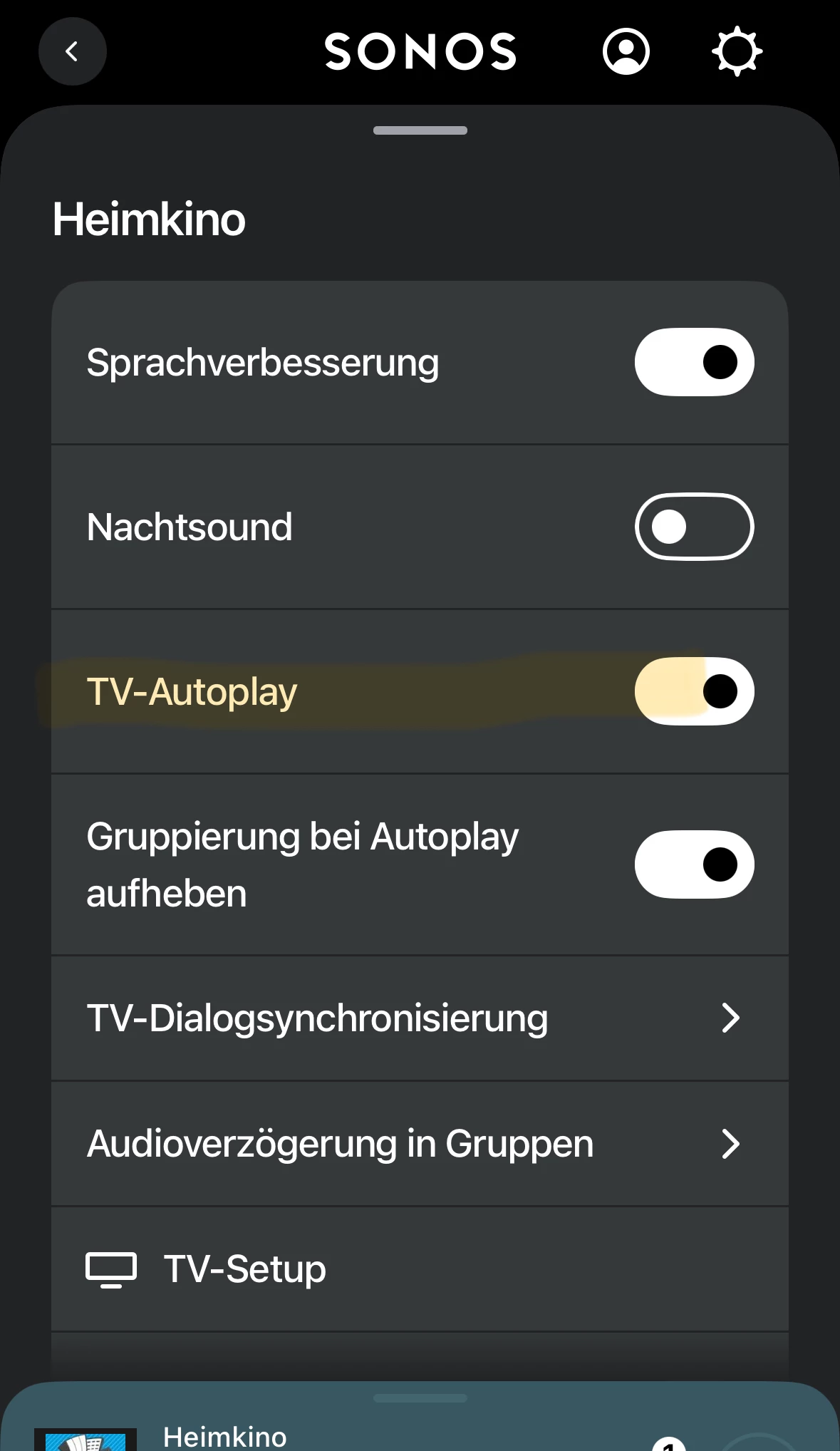Disable TV-Autoplay
Image resolution: width=840 pixels, height=1451 pixels.
694,691
